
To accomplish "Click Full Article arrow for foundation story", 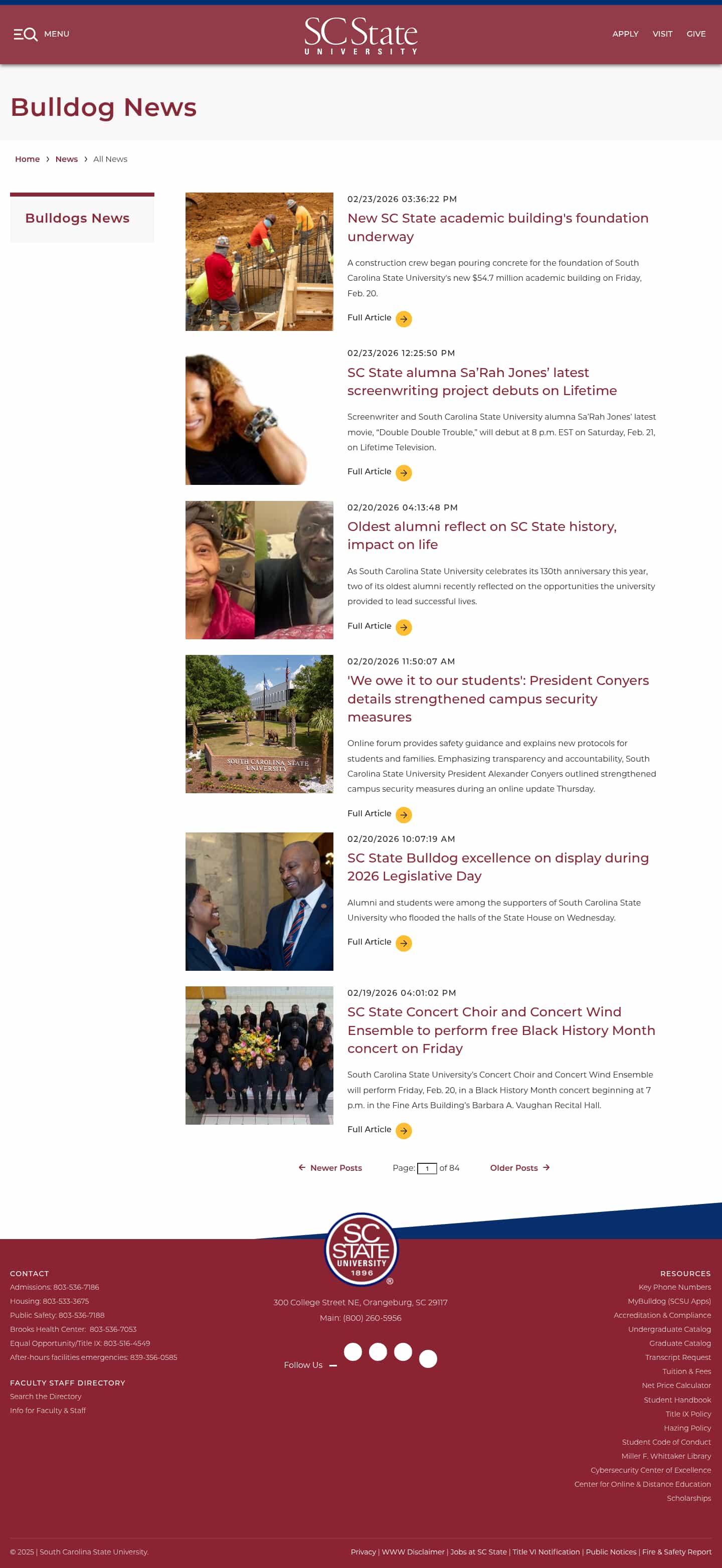I will click(x=403, y=318).
